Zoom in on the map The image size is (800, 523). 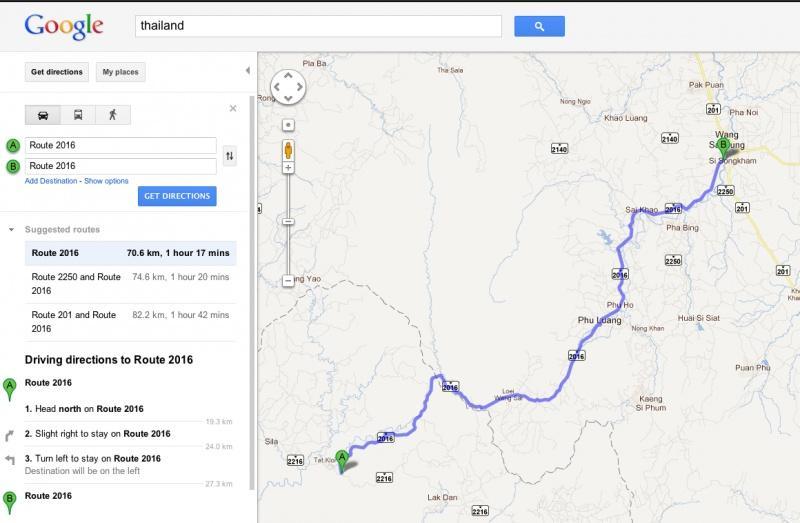pos(288,167)
